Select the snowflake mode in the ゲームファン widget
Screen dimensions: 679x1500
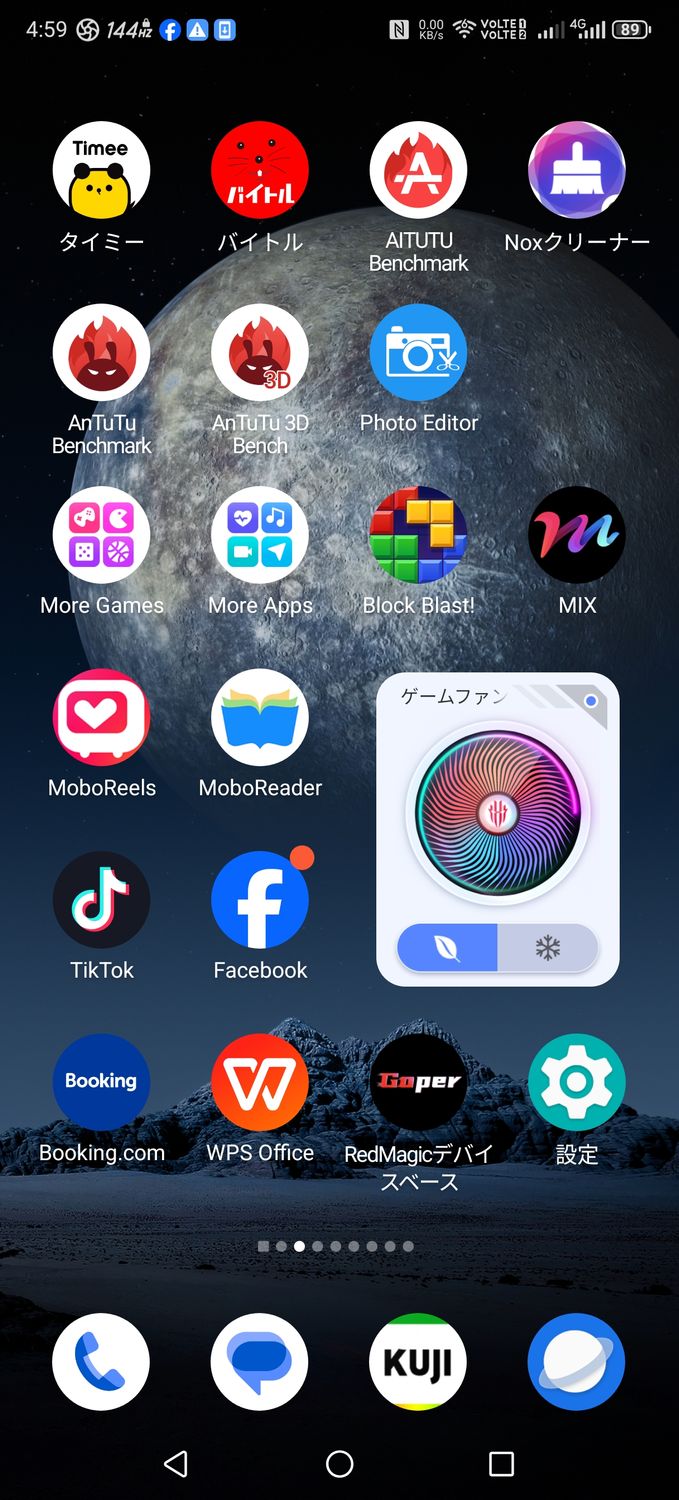(x=548, y=948)
